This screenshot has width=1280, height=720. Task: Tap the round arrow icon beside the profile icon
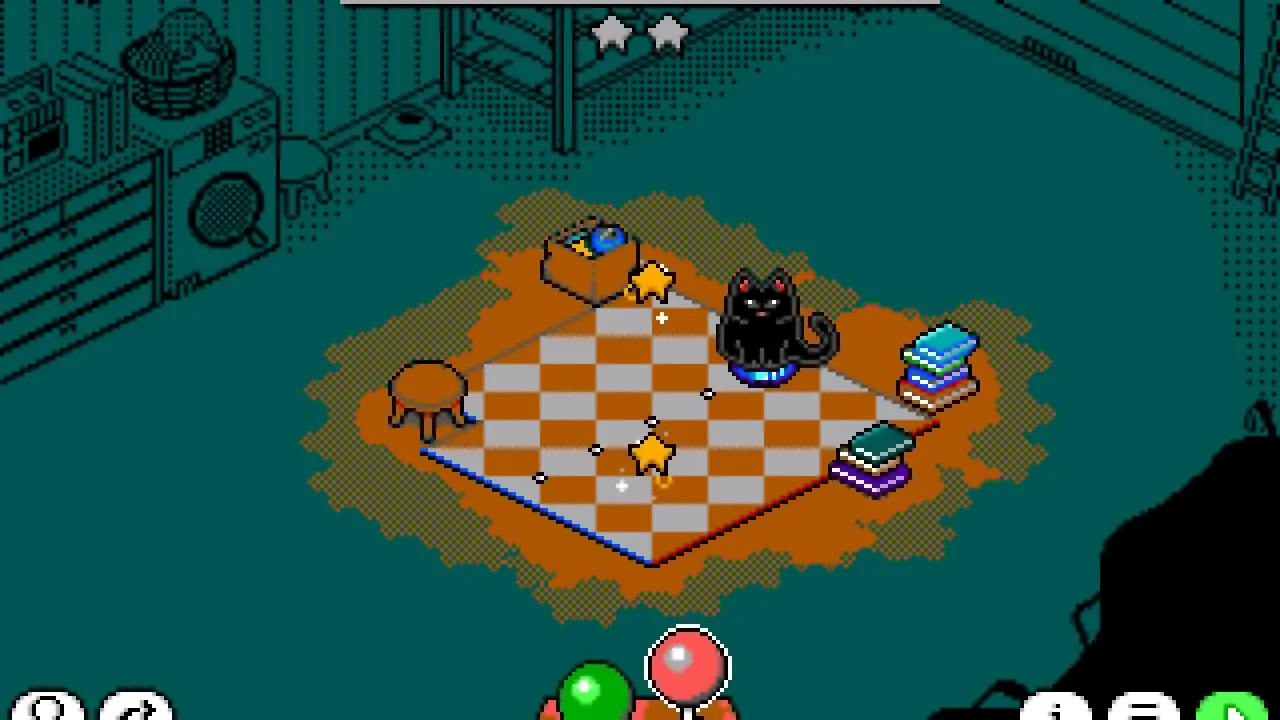(136, 706)
